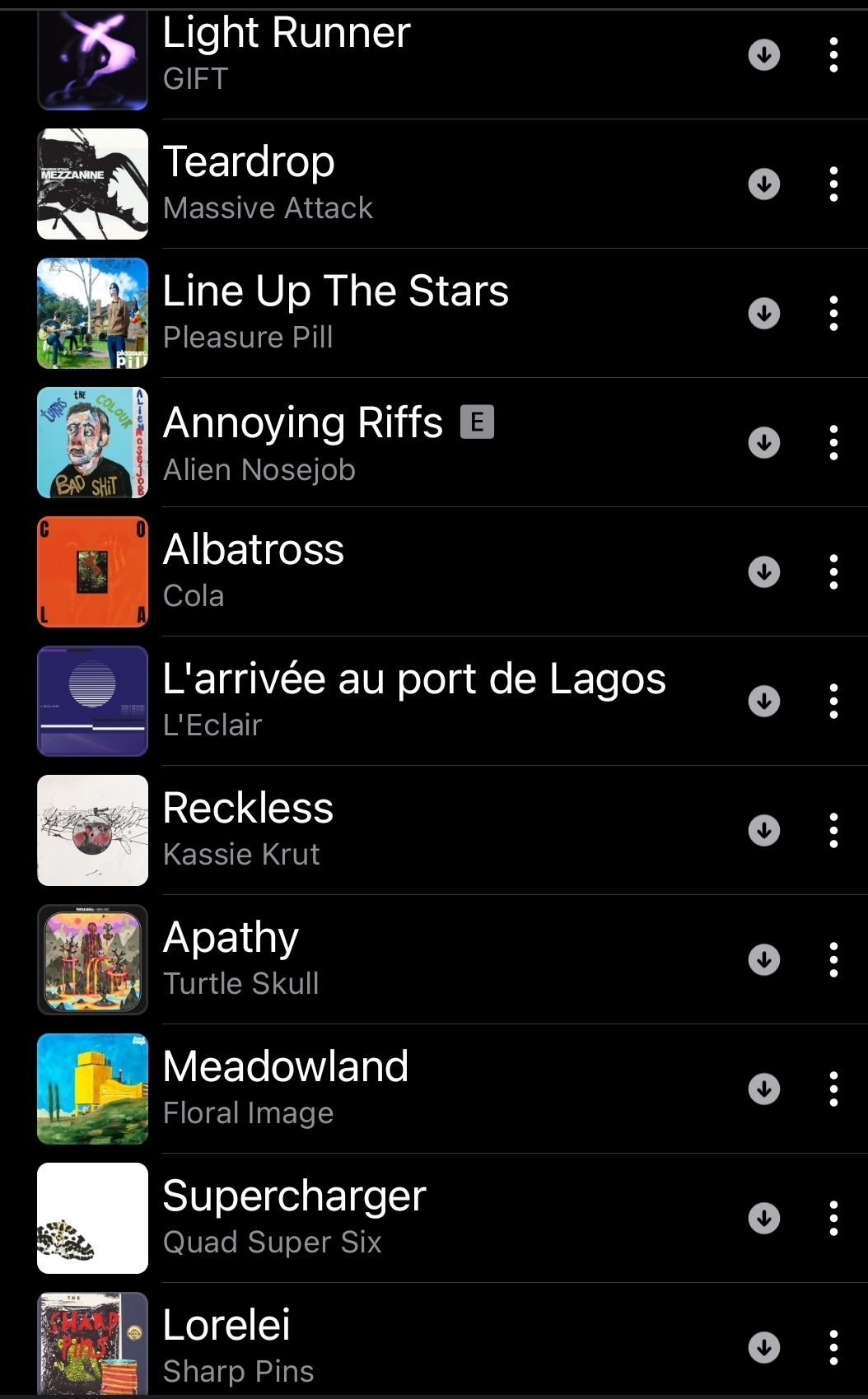Image resolution: width=868 pixels, height=1399 pixels.
Task: Play Meadowland by Floral Image
Action: pyautogui.click(x=285, y=1087)
